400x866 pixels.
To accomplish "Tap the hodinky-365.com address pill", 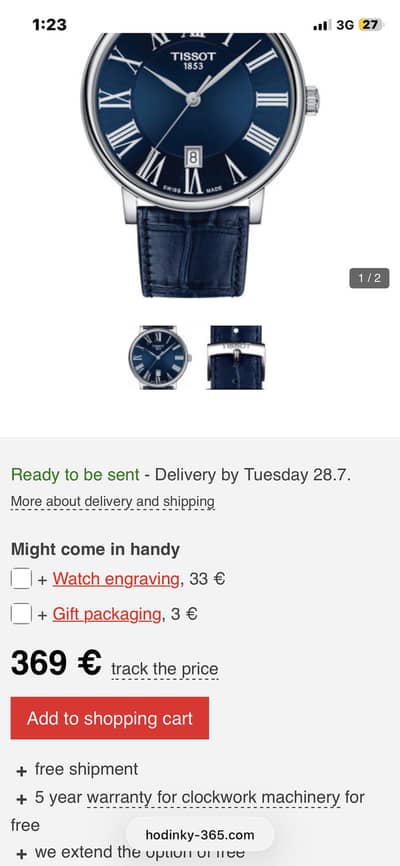I will 200,835.
